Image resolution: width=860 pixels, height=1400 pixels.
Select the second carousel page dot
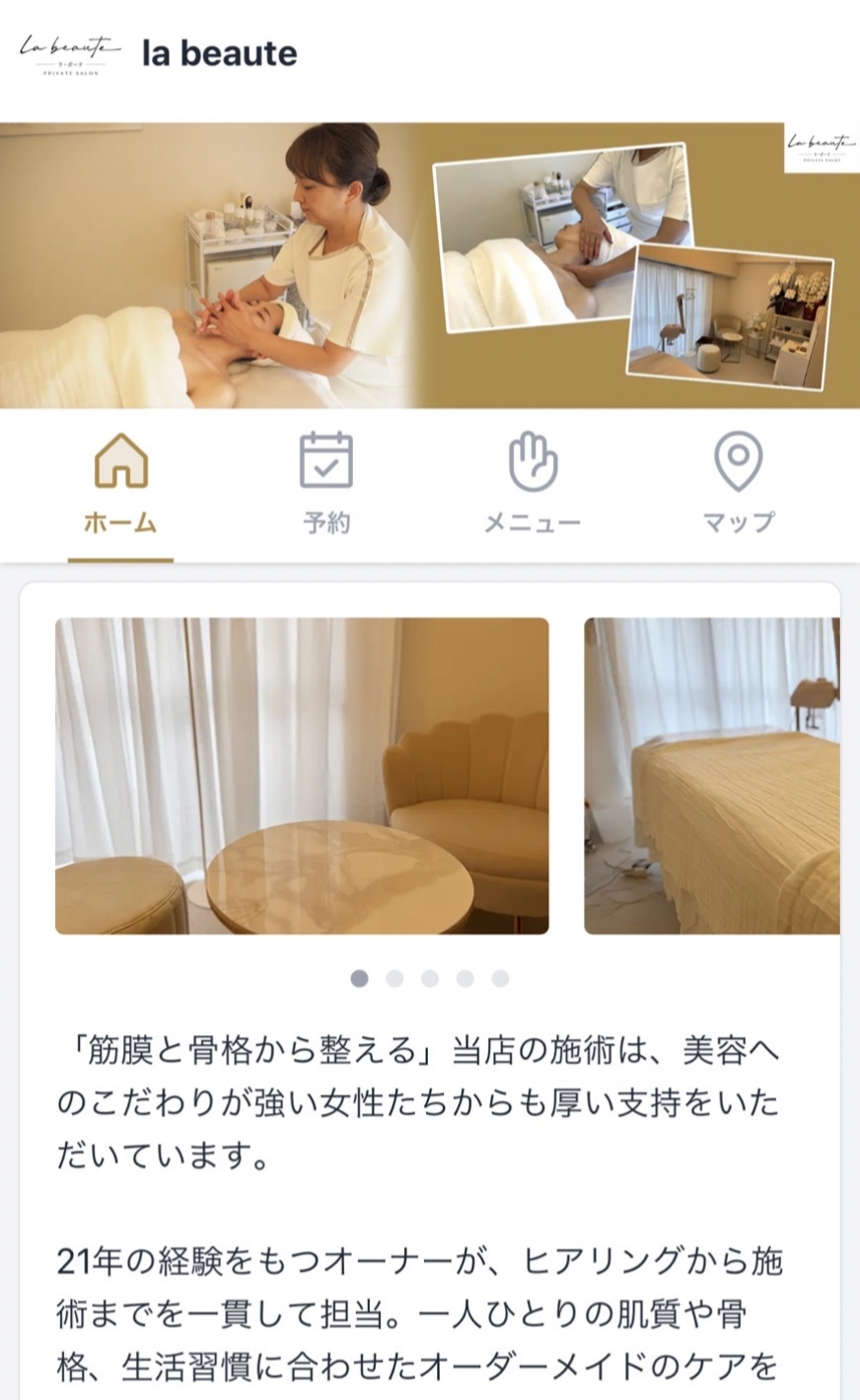[394, 978]
